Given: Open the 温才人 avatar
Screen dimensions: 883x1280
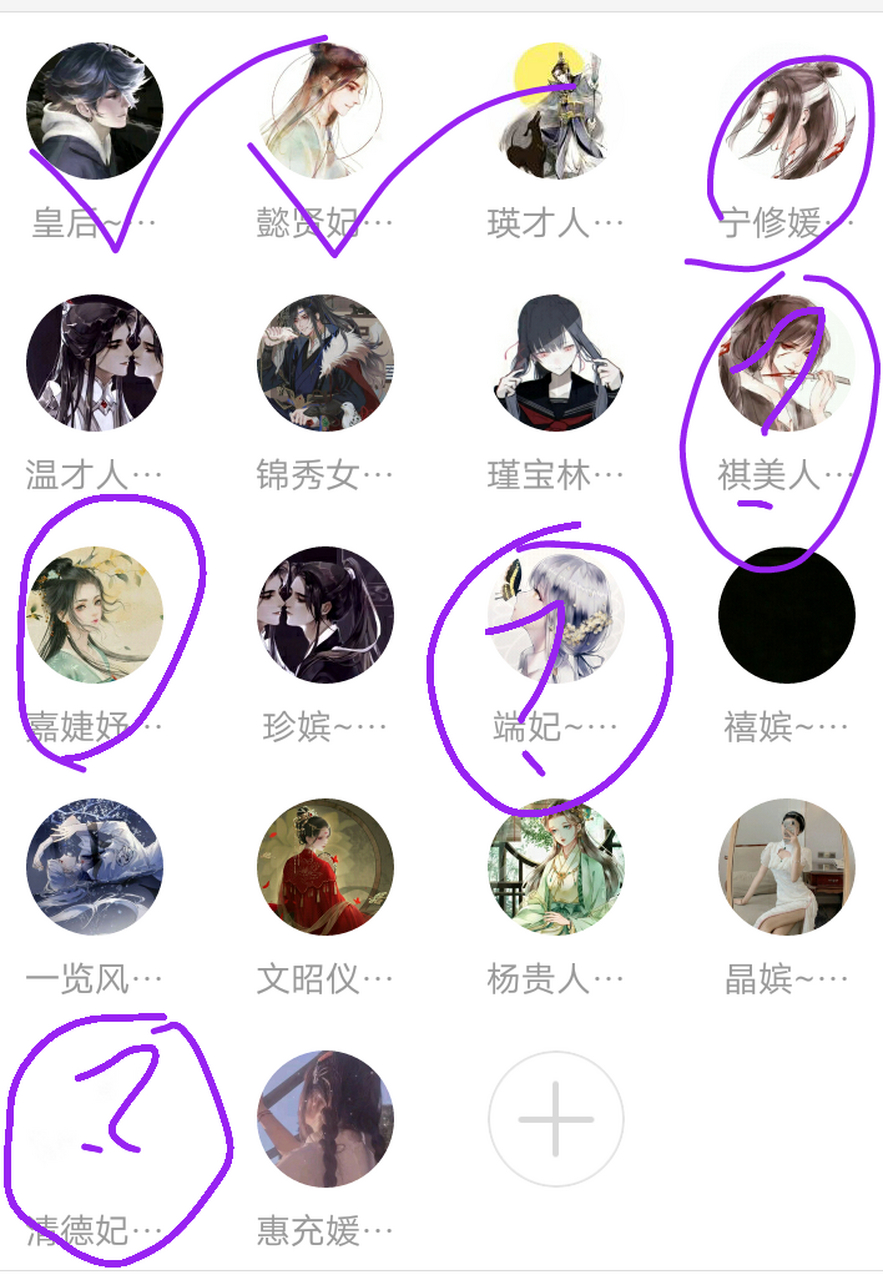Looking at the screenshot, I should click(x=95, y=365).
